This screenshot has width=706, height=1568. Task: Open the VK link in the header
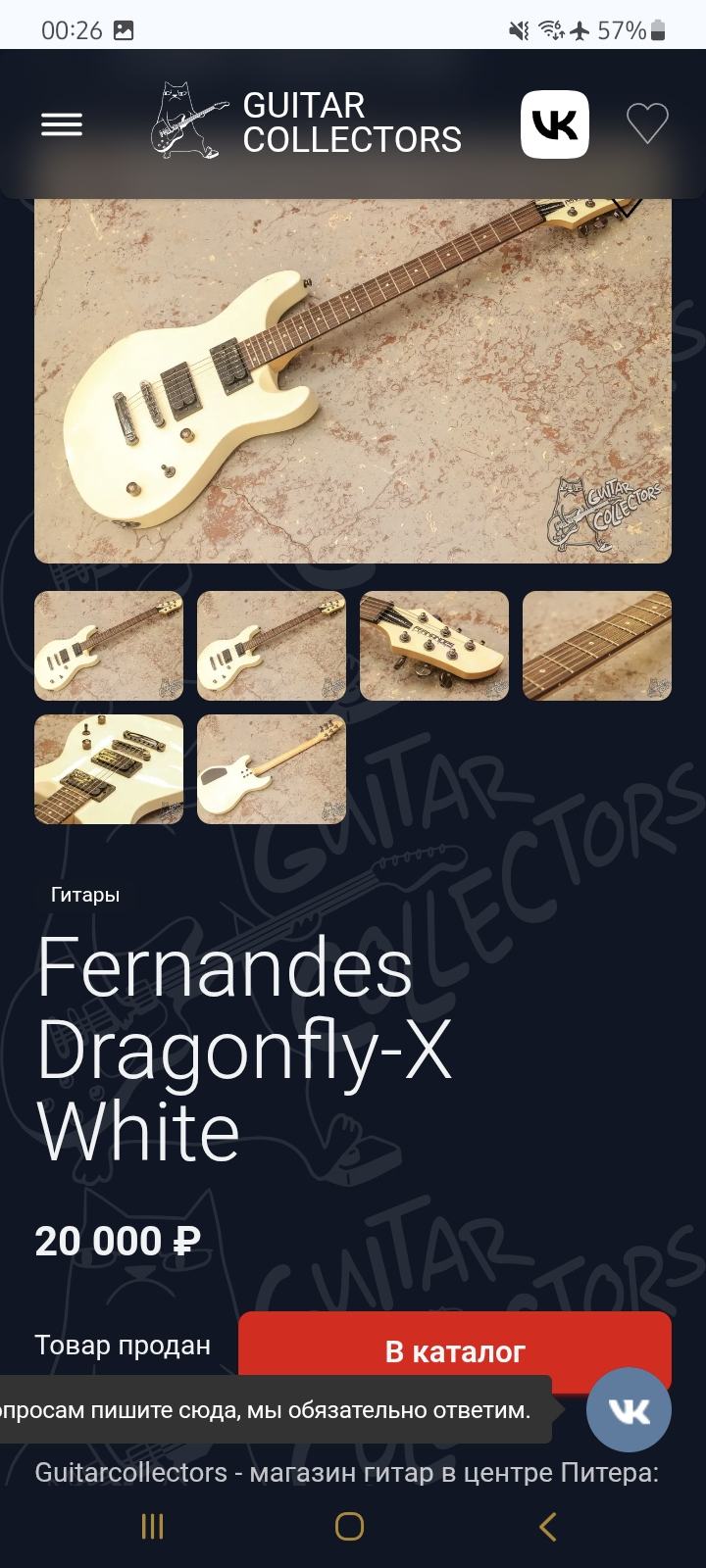click(x=554, y=124)
